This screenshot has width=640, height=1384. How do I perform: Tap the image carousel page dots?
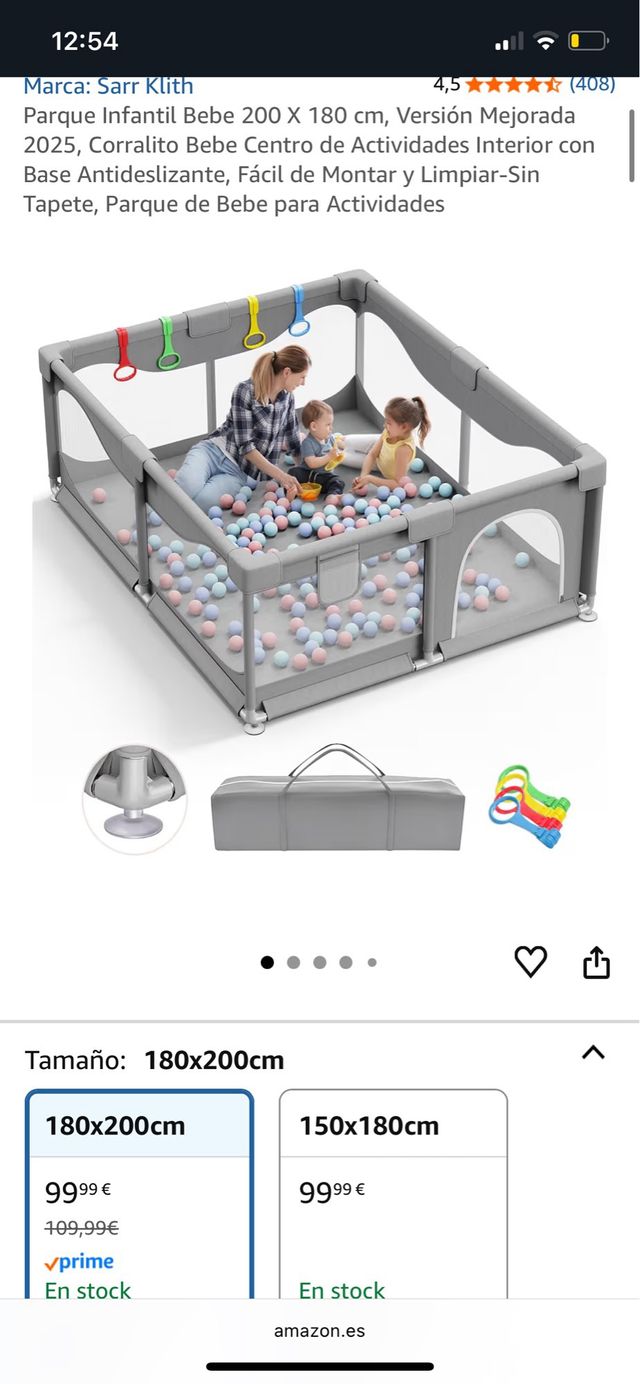point(319,962)
